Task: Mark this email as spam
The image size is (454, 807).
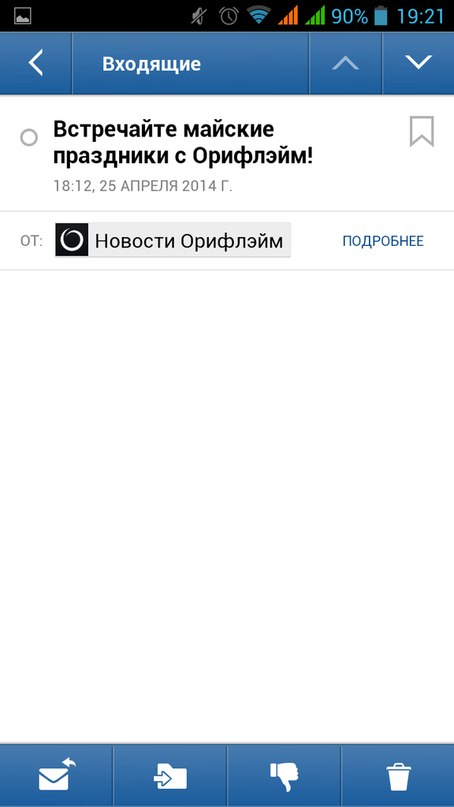Action: [x=284, y=776]
